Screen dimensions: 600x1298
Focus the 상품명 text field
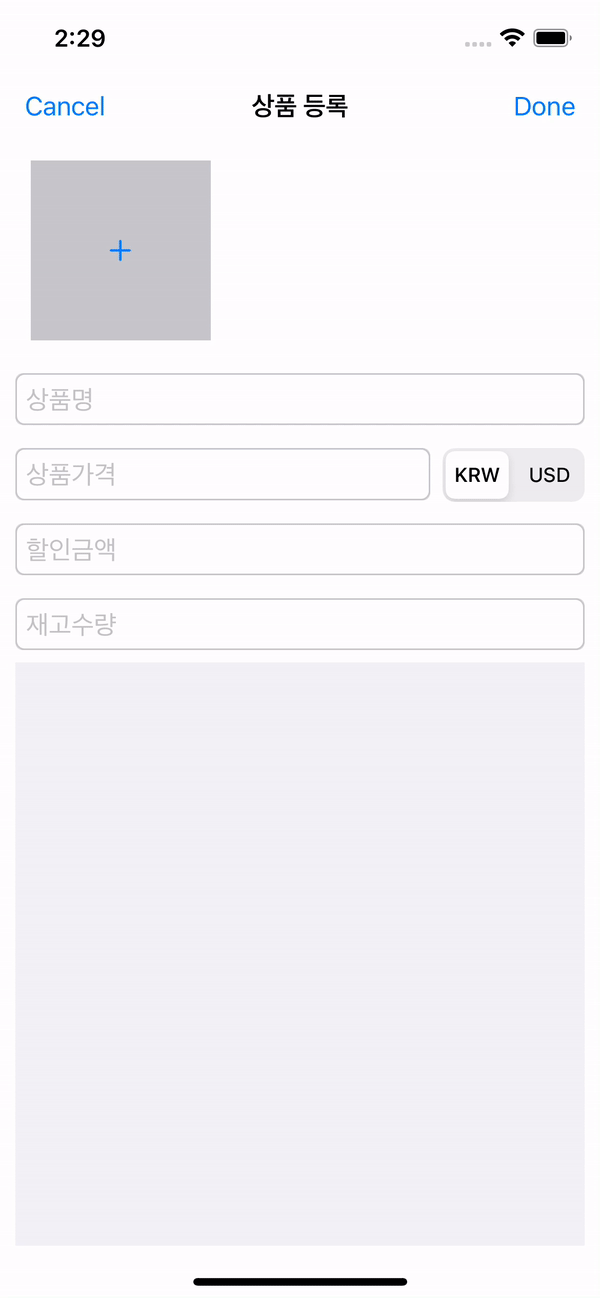299,399
